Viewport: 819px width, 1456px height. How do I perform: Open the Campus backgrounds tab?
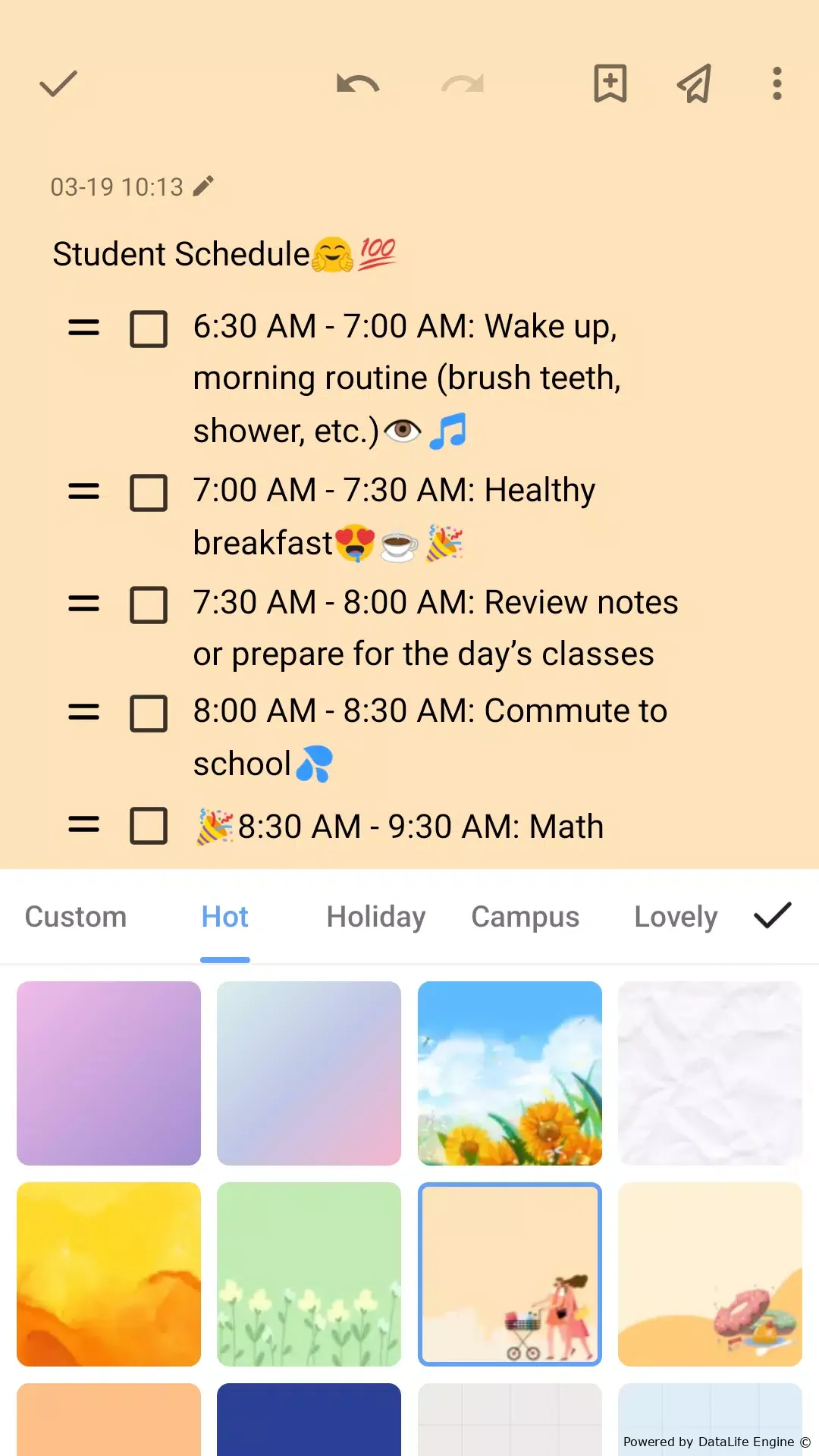(x=525, y=917)
